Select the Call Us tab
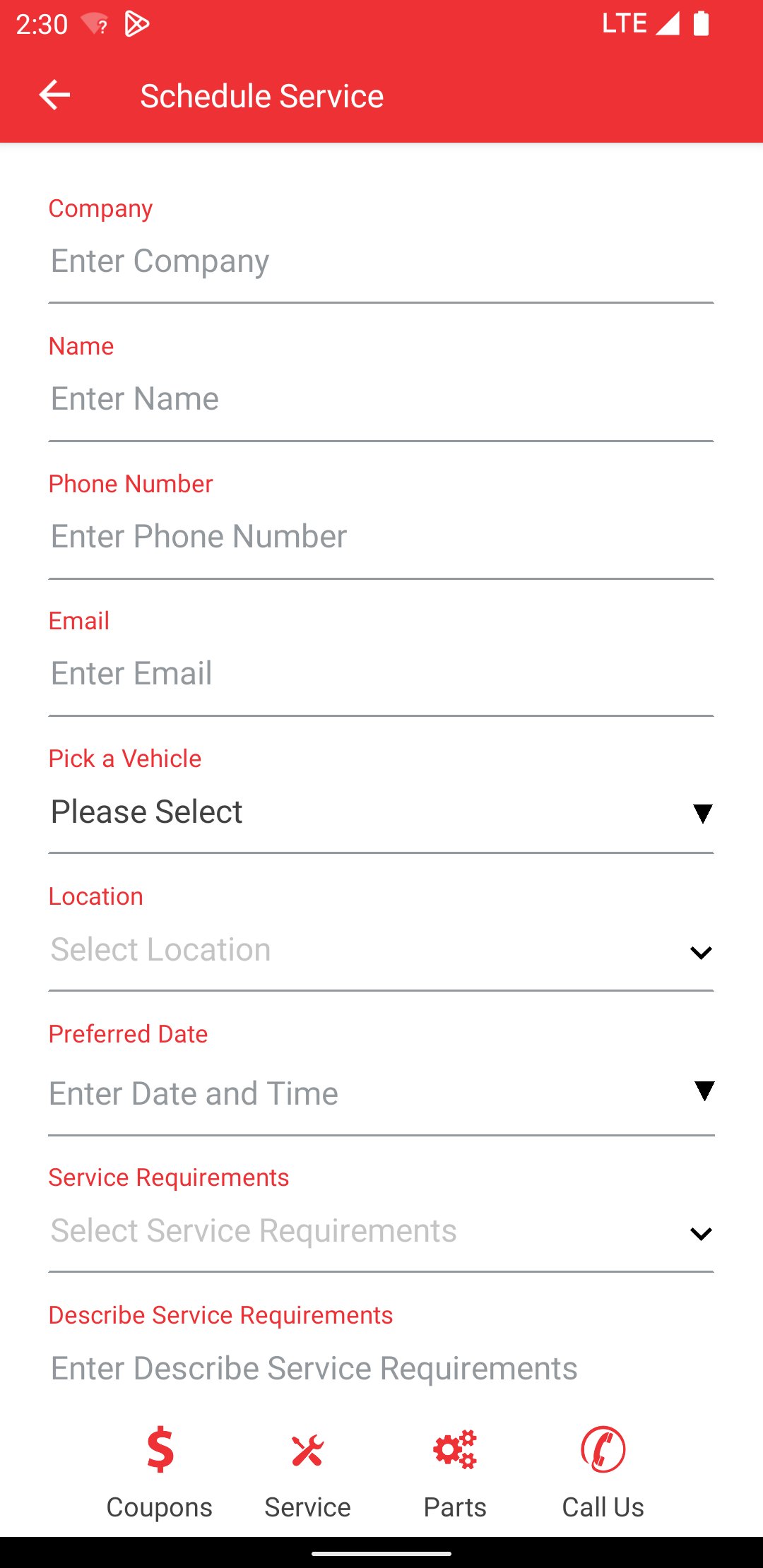The image size is (763, 1568). coord(603,1473)
